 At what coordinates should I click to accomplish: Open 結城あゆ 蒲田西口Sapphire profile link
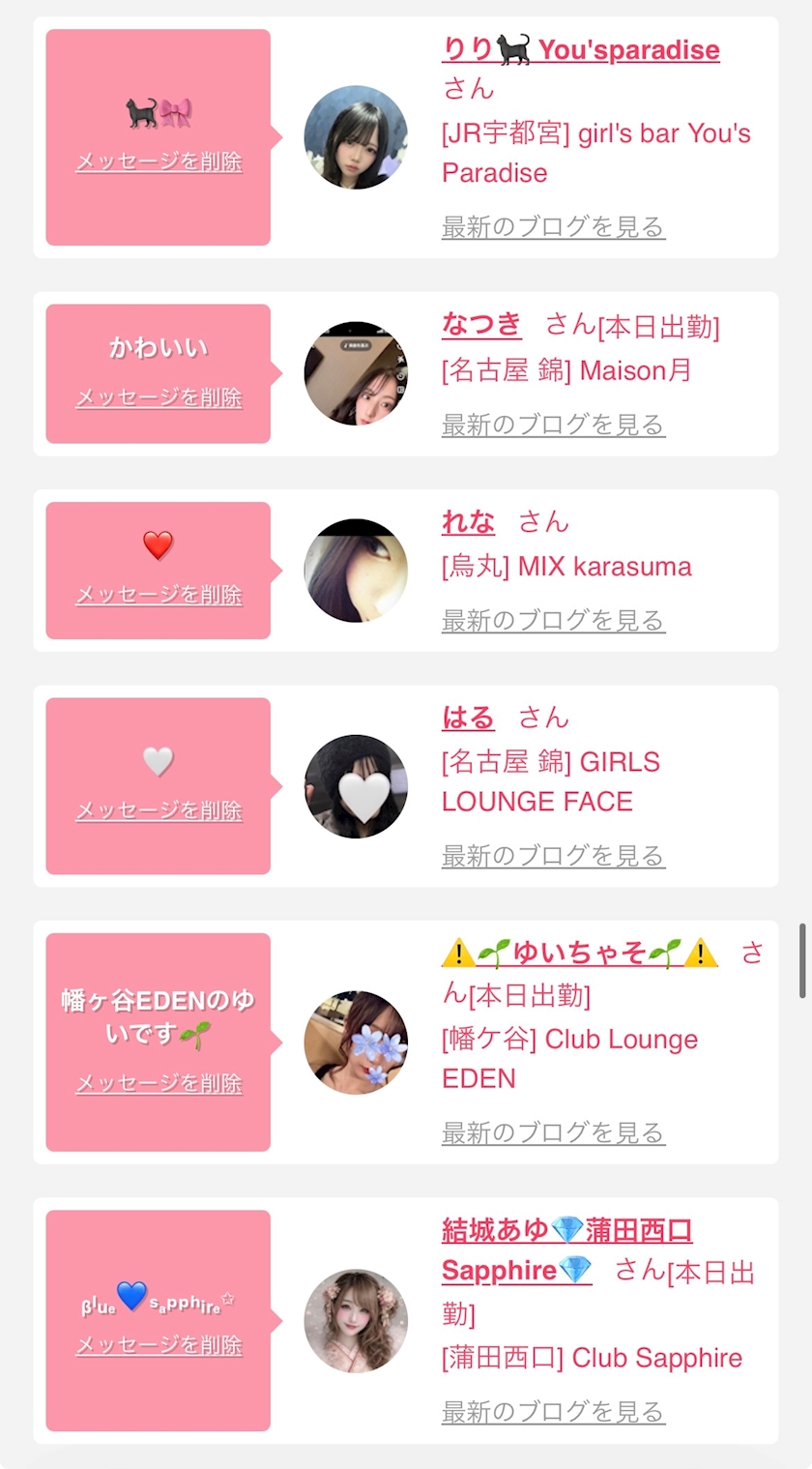click(x=566, y=1230)
